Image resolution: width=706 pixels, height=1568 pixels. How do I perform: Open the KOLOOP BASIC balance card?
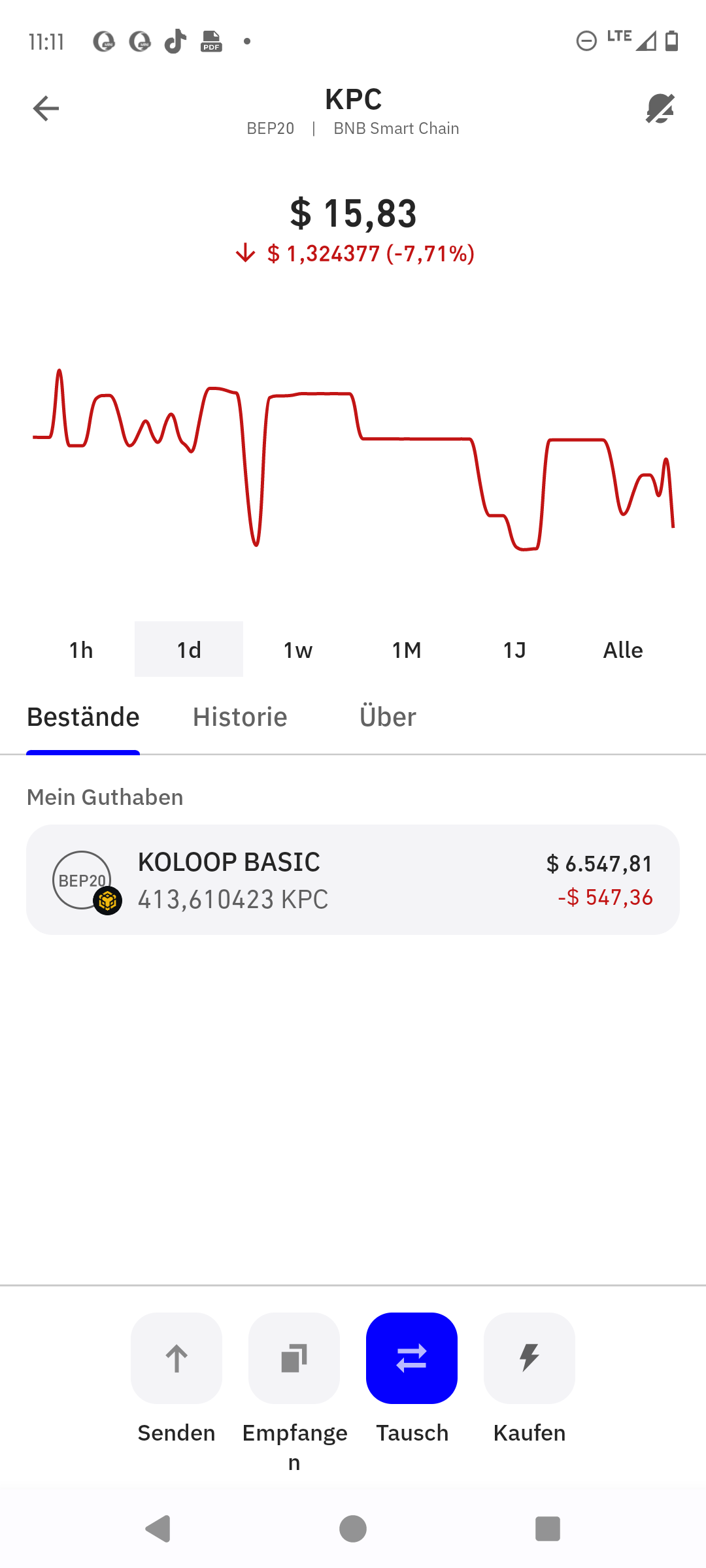(353, 879)
